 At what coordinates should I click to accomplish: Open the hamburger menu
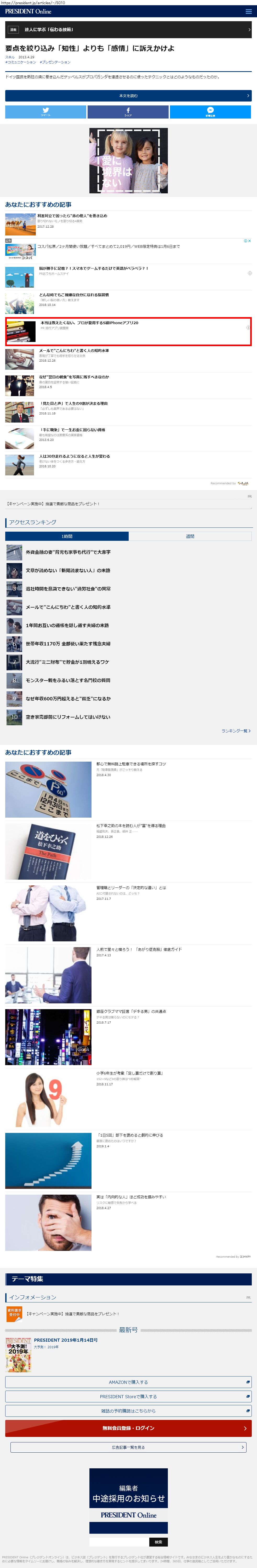pyautogui.click(x=248, y=12)
